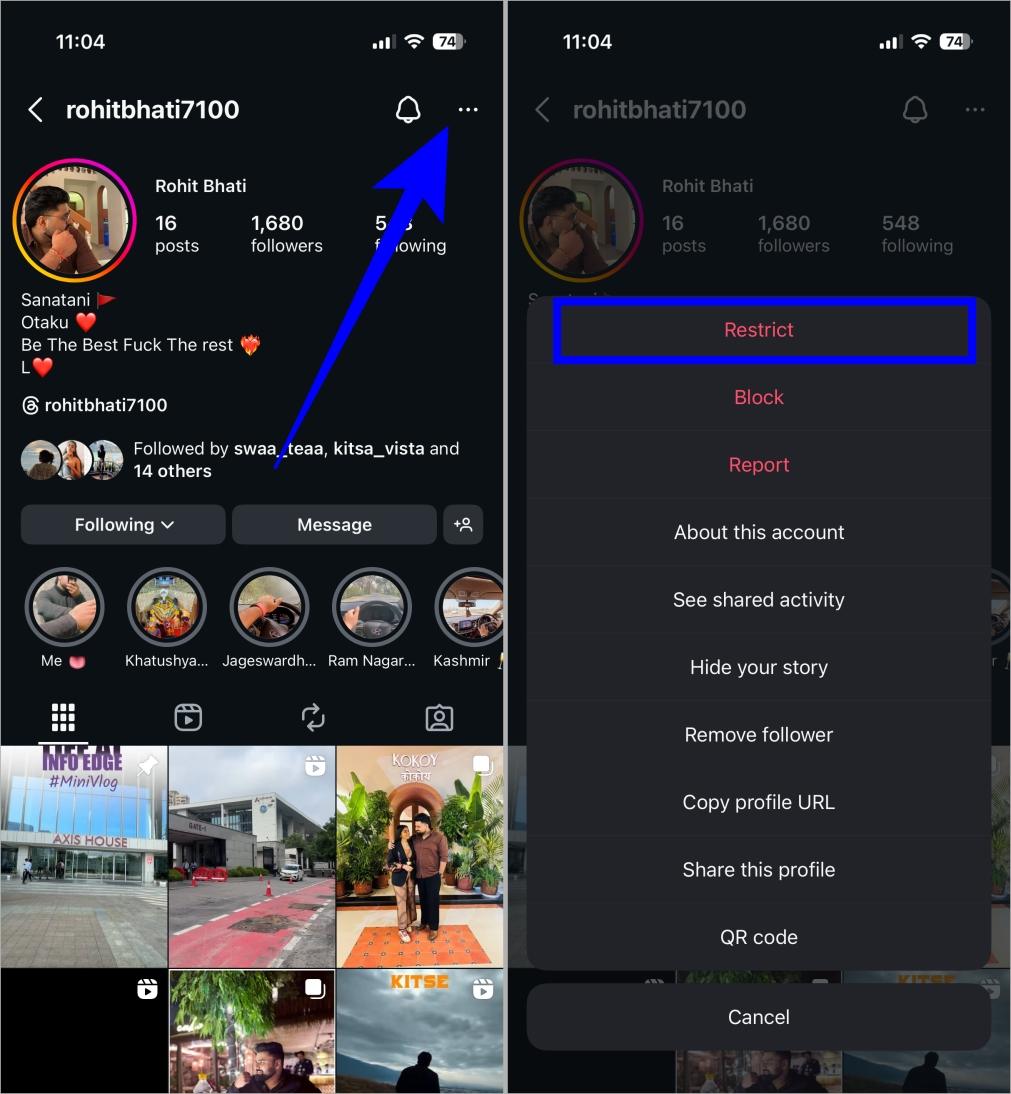Cancel the action sheet

tap(759, 1017)
